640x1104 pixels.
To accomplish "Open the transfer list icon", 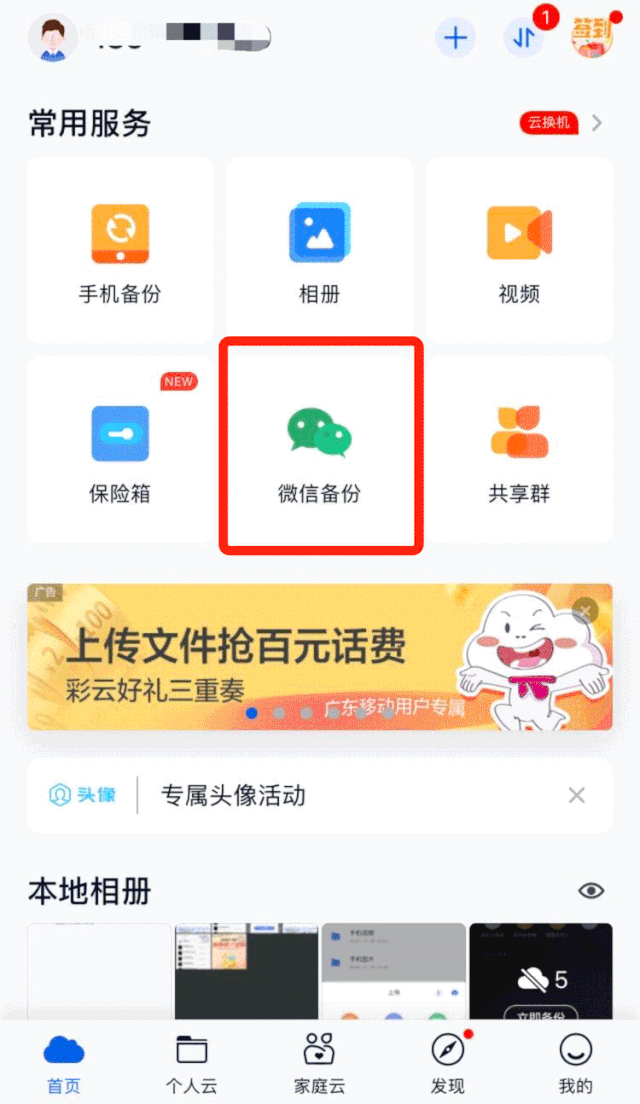I will pyautogui.click(x=523, y=38).
